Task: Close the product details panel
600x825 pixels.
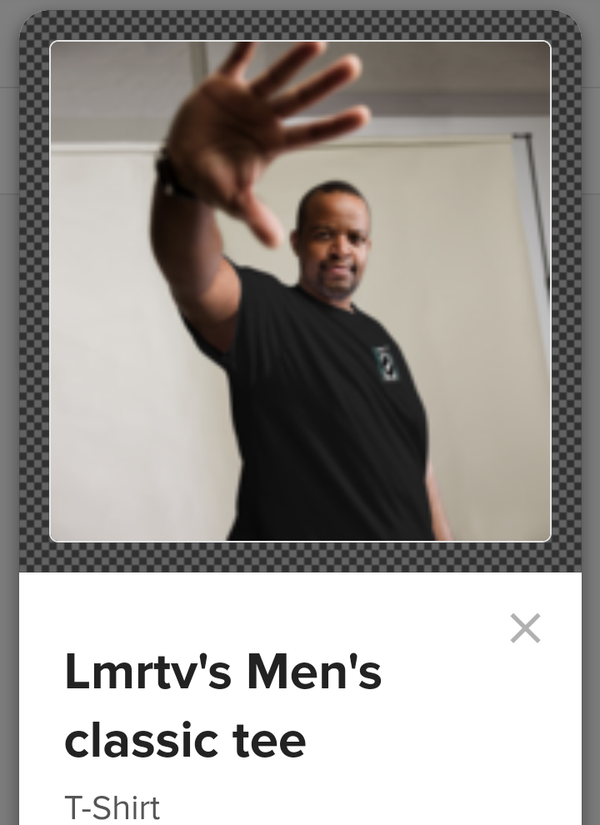Action: (525, 628)
